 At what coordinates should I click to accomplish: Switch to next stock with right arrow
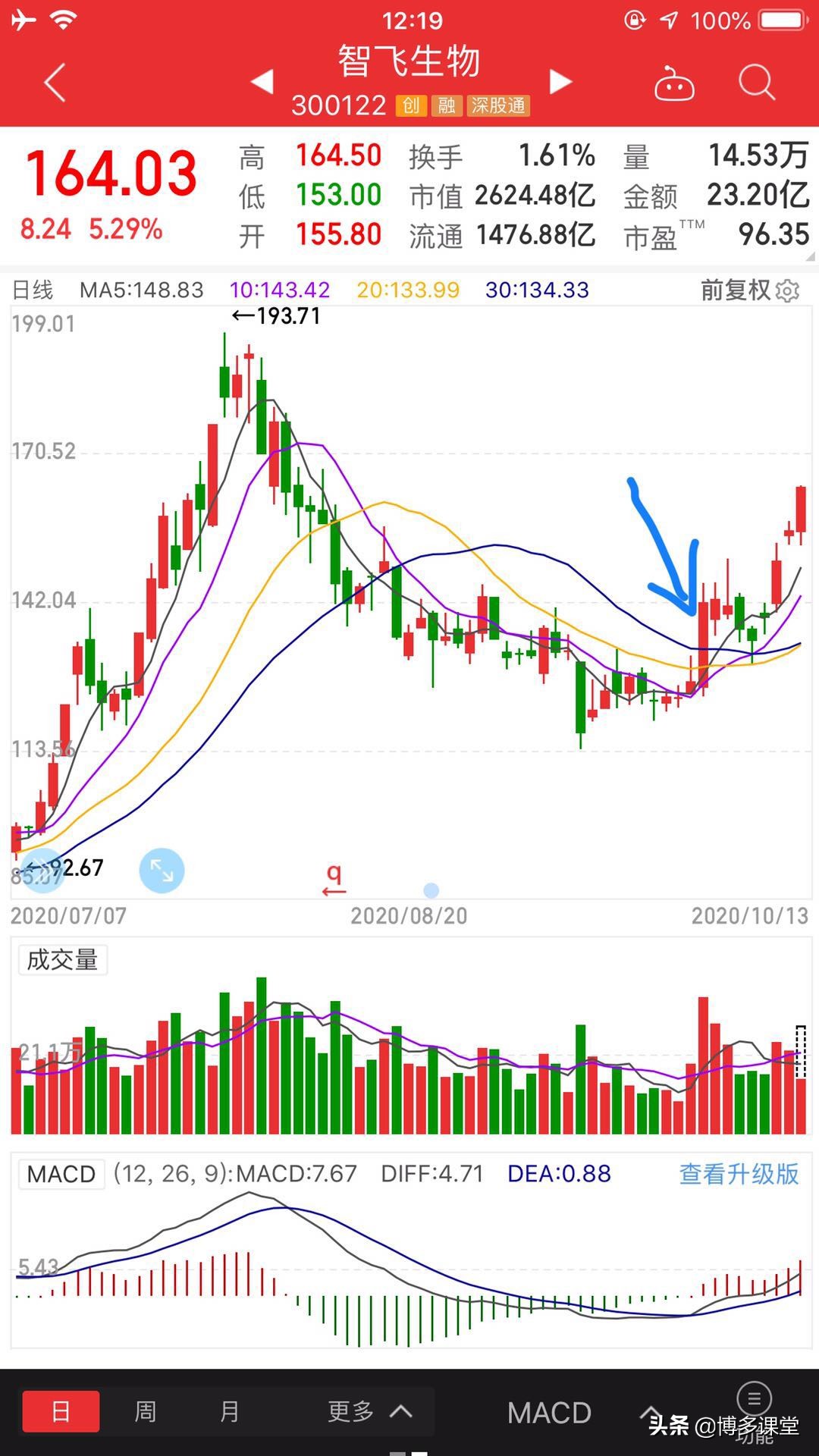pos(560,82)
